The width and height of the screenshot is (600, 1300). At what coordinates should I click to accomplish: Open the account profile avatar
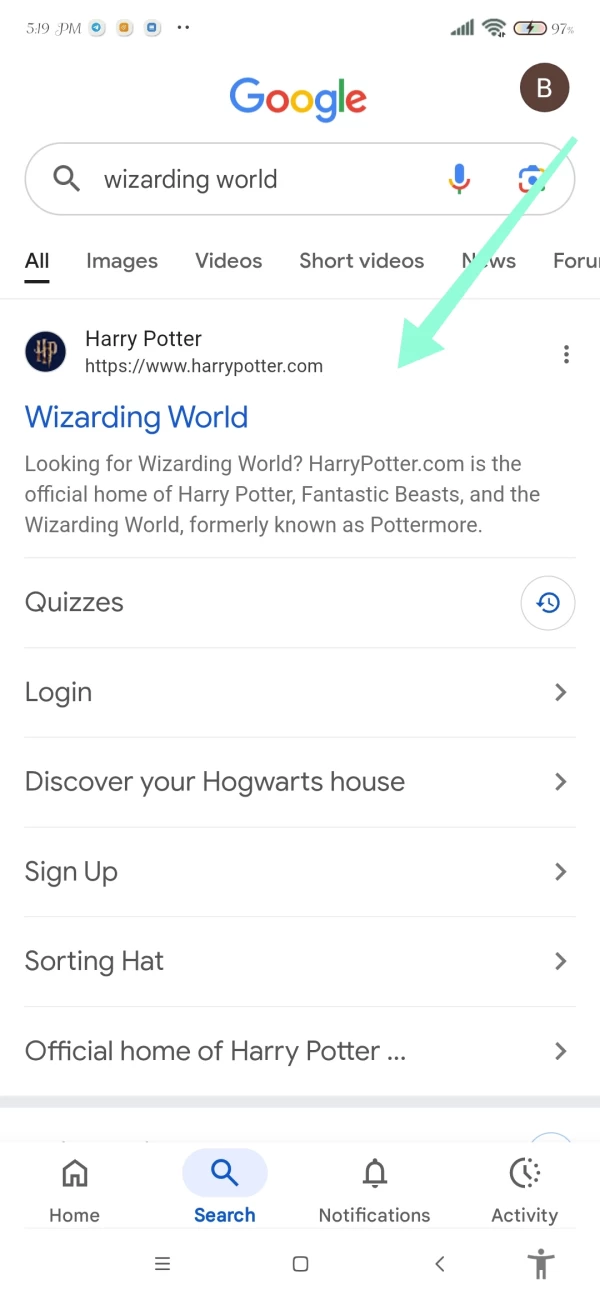point(544,87)
